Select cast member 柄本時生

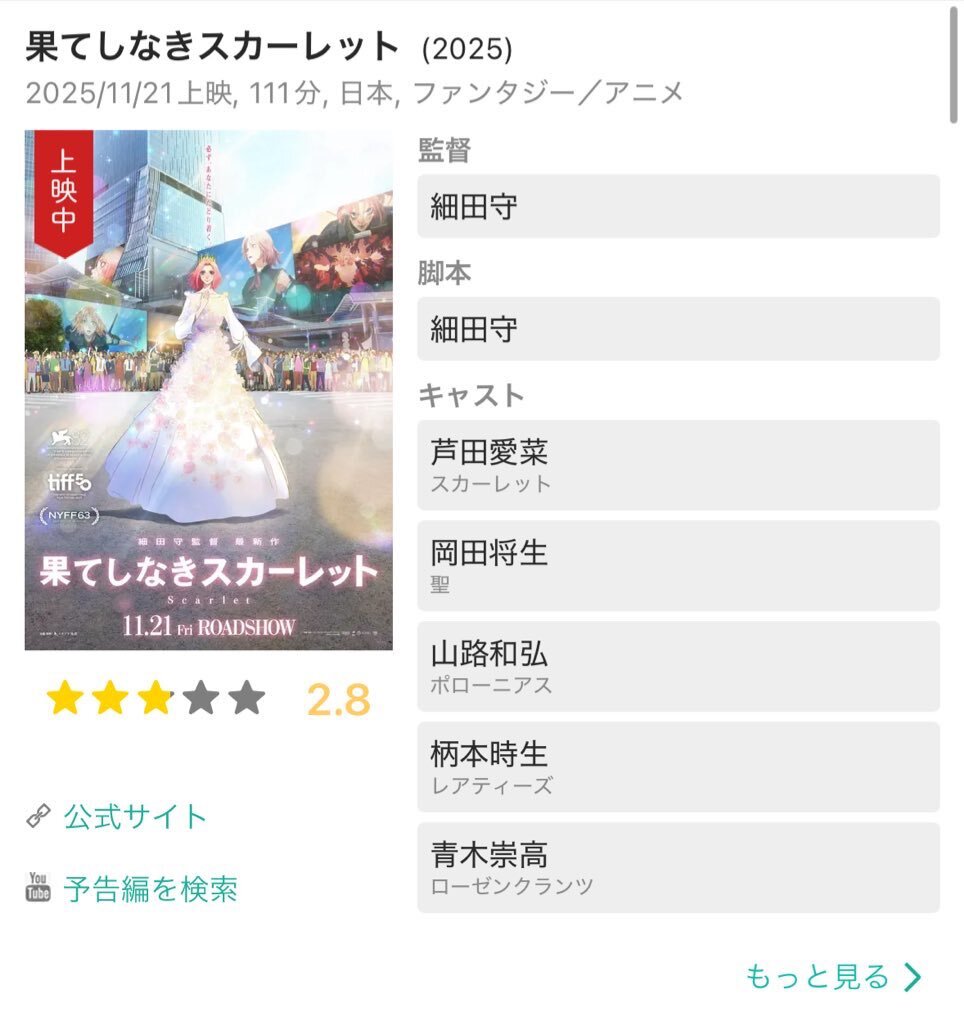tap(677, 766)
